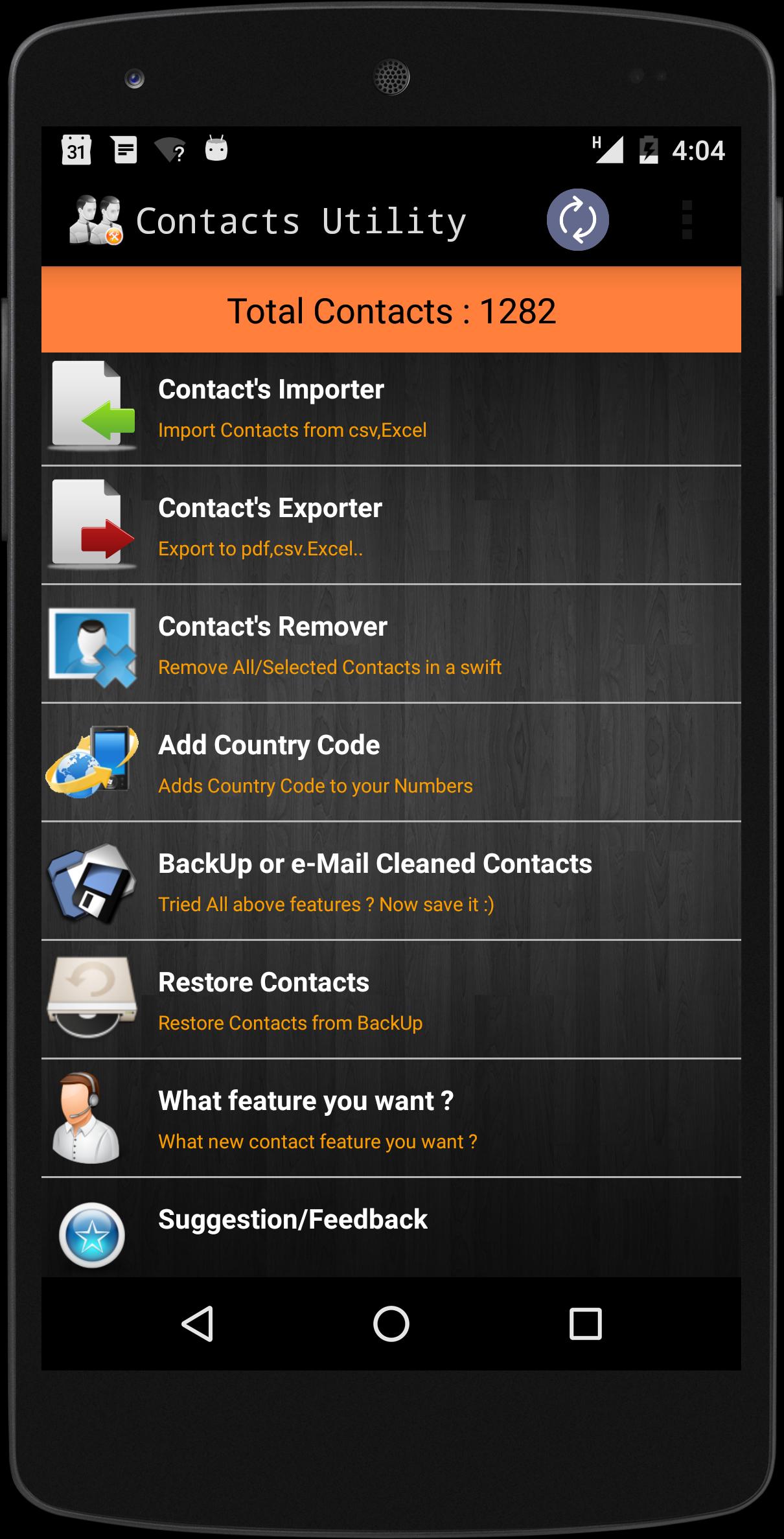784x1539 pixels.
Task: Open Contact's Importer
Action: pos(391,408)
